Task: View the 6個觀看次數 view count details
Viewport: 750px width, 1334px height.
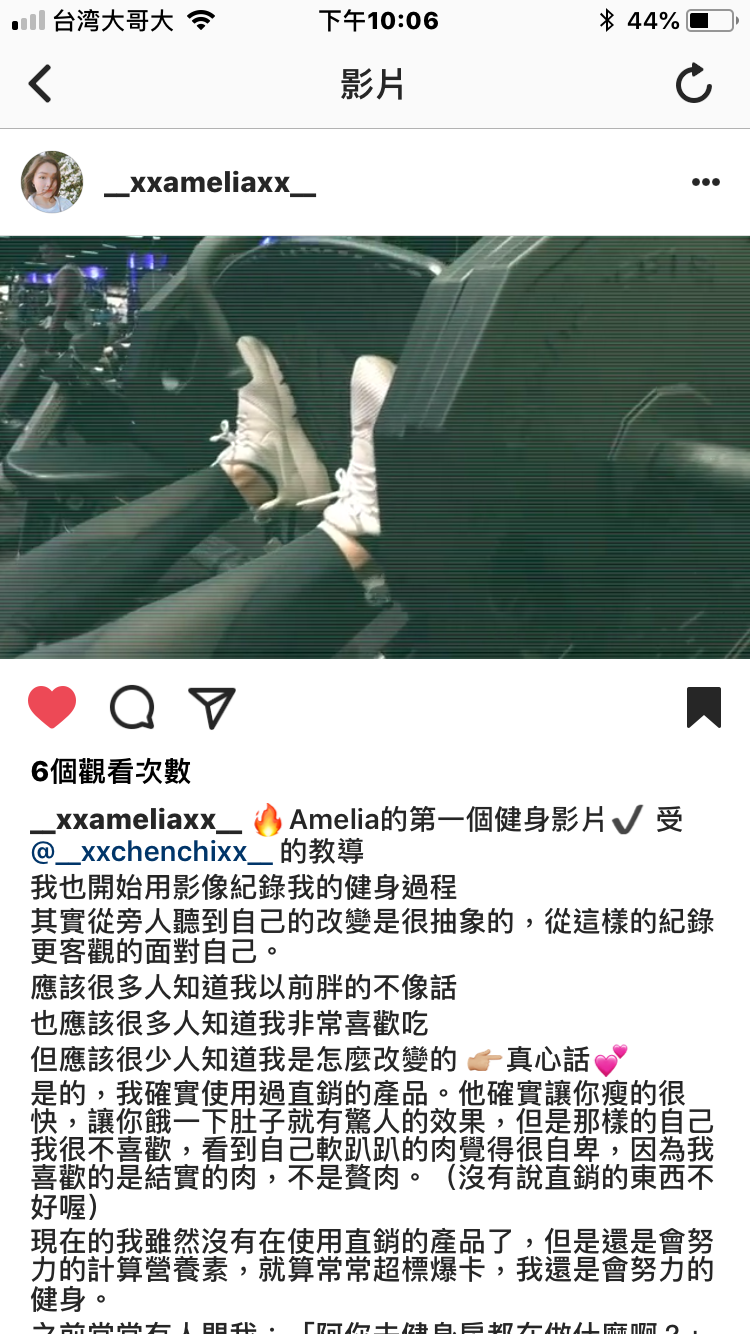Action: 111,771
